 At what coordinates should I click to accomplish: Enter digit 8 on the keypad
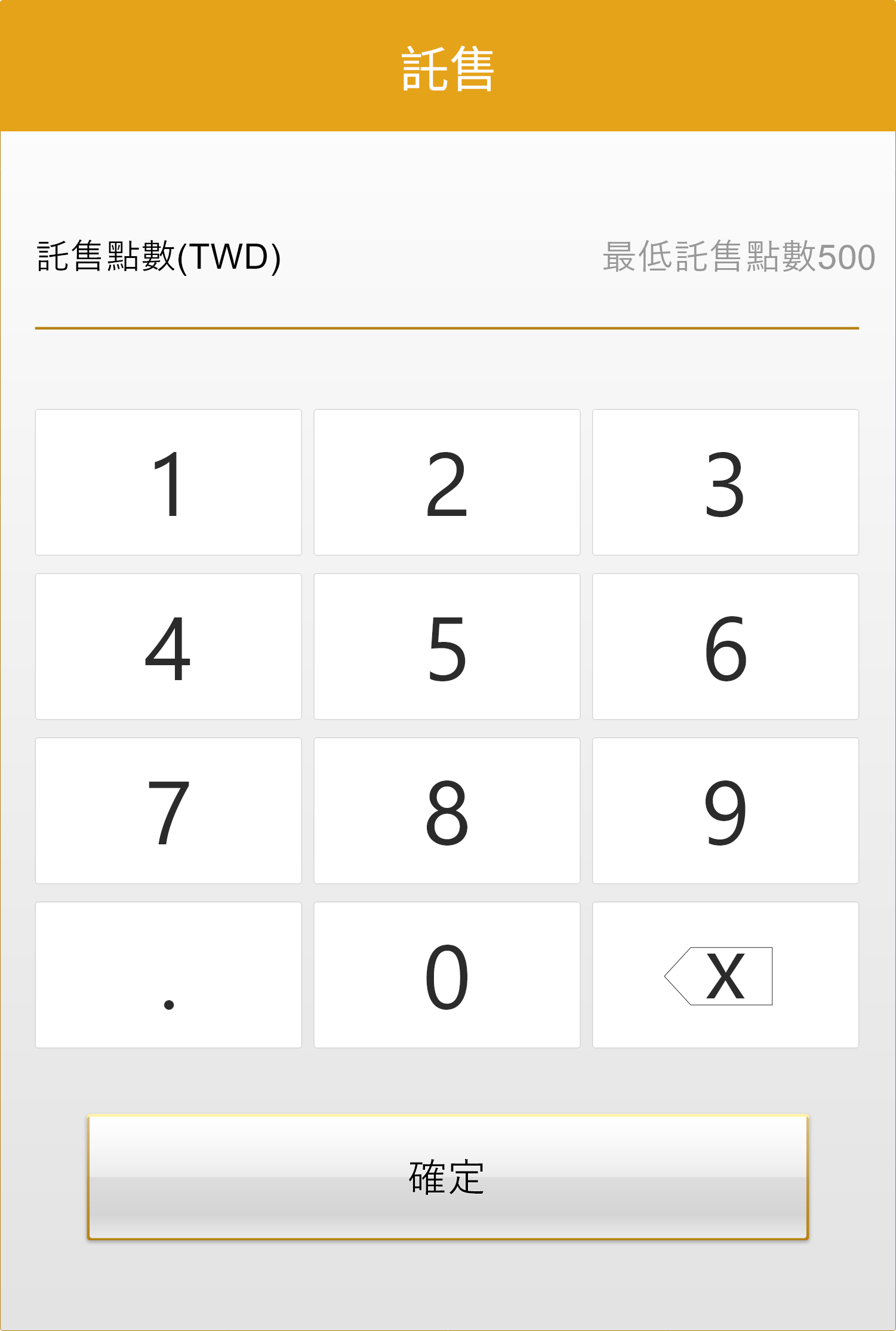click(447, 811)
